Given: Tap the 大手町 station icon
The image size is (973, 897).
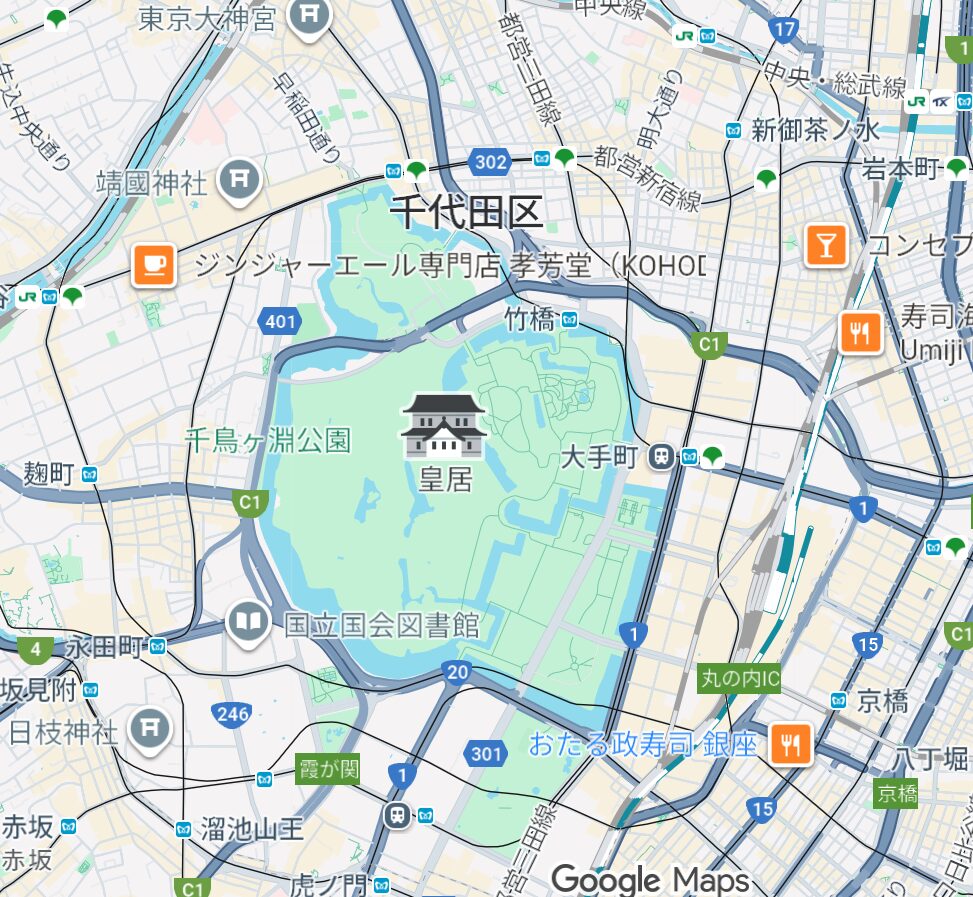Looking at the screenshot, I should tap(660, 457).
